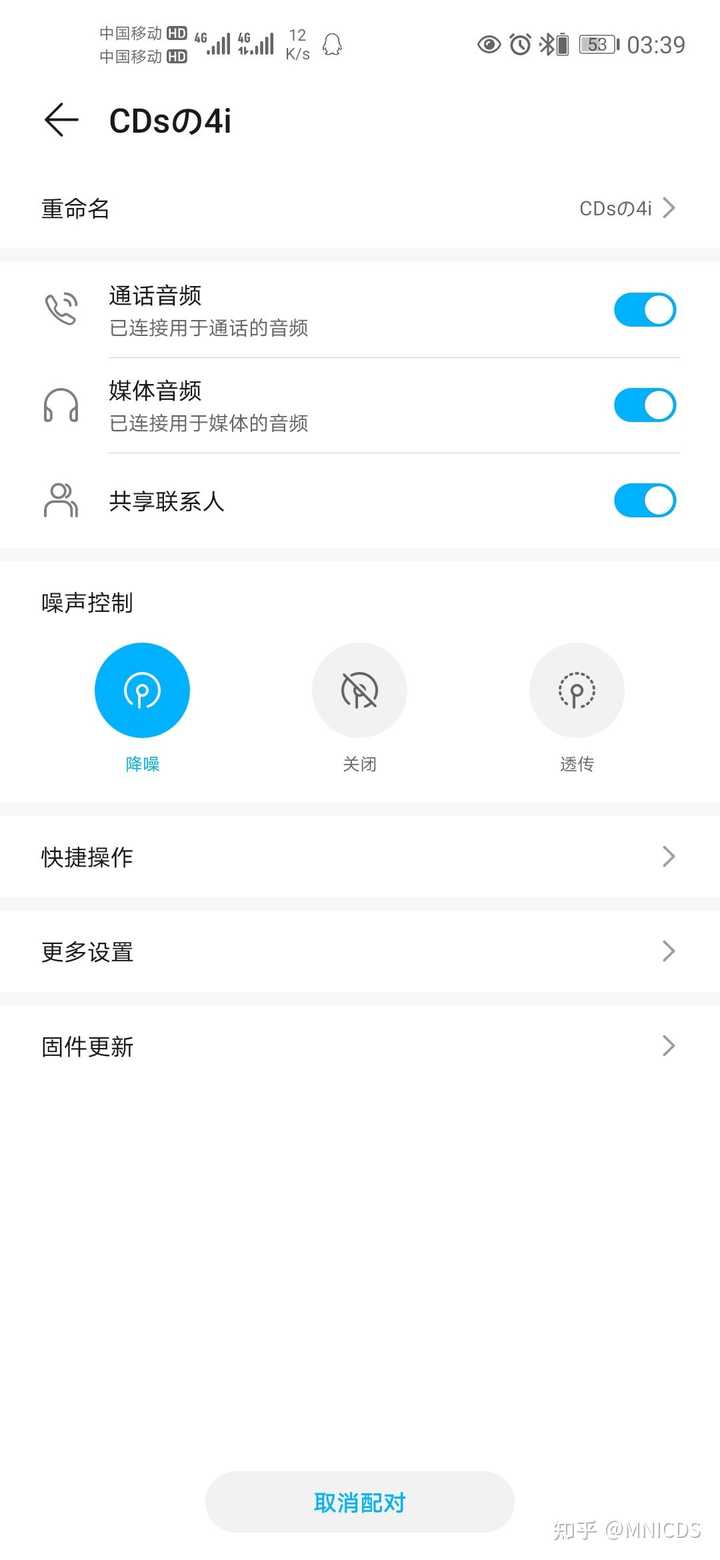Go back from CDsの4i device page
Viewport: 720px width, 1560px height.
click(x=61, y=120)
